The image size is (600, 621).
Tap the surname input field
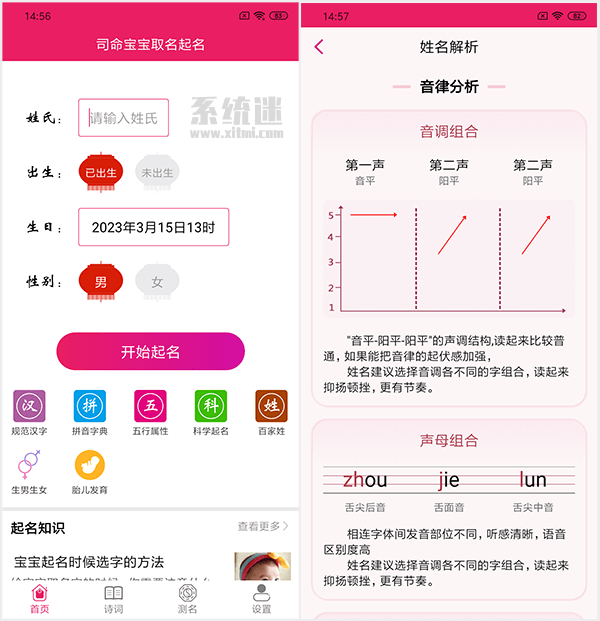coord(124,118)
